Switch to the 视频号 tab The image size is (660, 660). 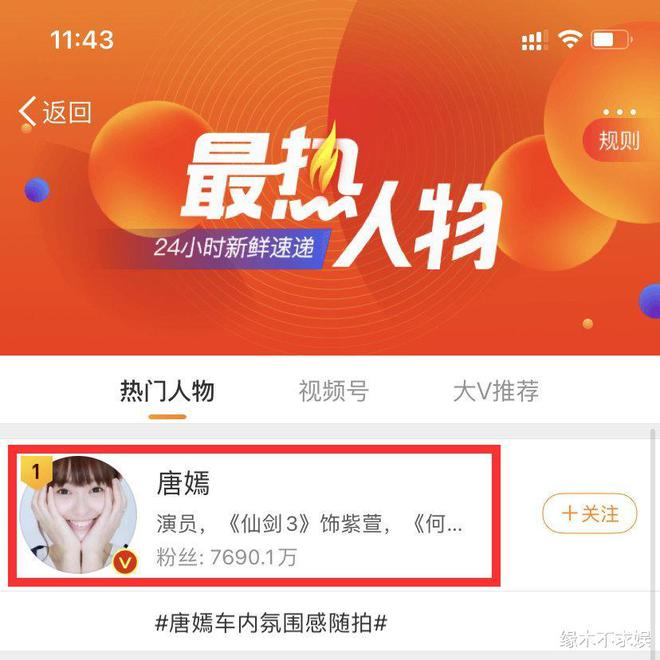pyautogui.click(x=333, y=390)
